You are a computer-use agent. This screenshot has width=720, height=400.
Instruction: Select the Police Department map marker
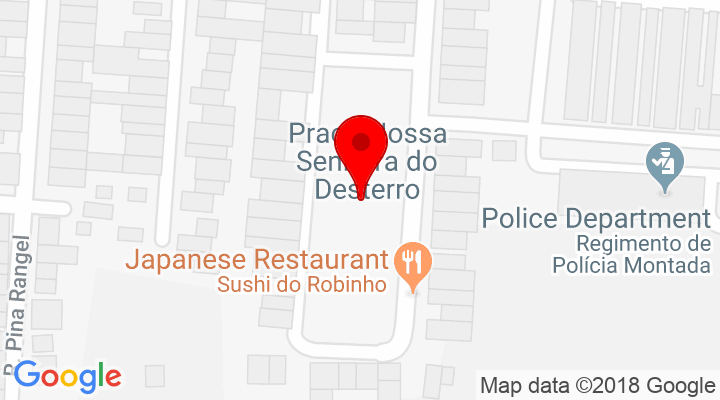click(663, 164)
